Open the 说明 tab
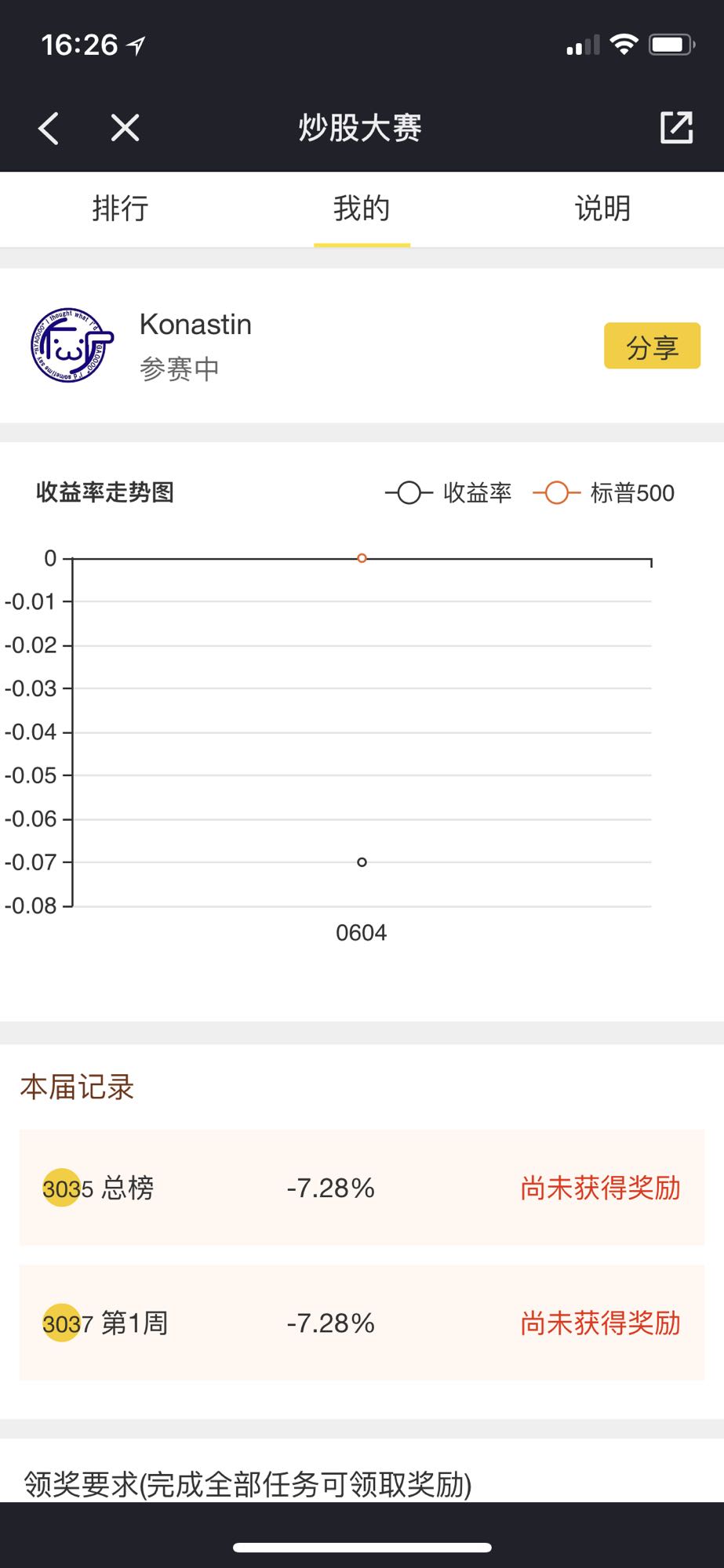 pyautogui.click(x=602, y=209)
